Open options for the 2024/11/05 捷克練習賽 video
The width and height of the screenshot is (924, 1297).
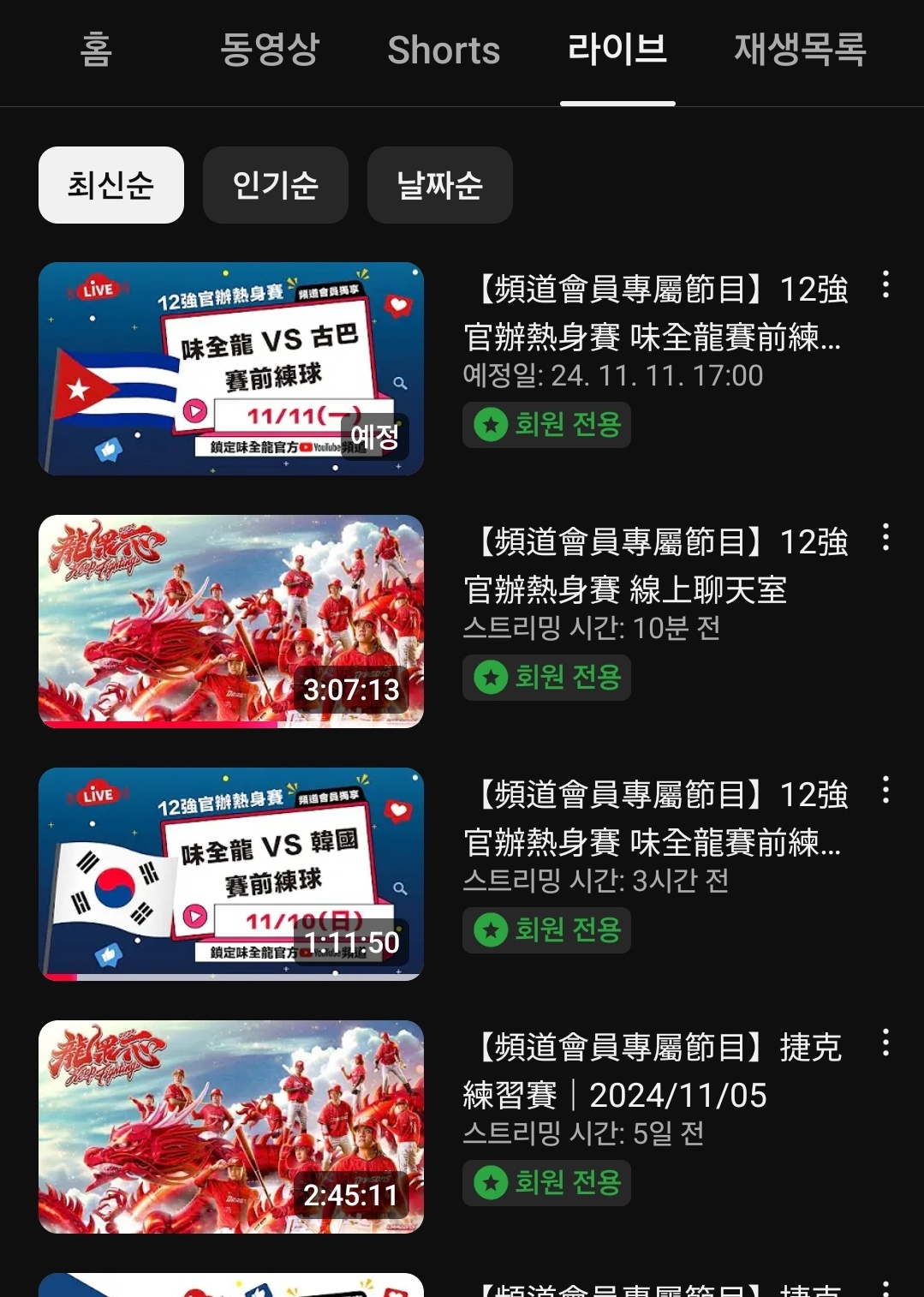[x=885, y=1043]
